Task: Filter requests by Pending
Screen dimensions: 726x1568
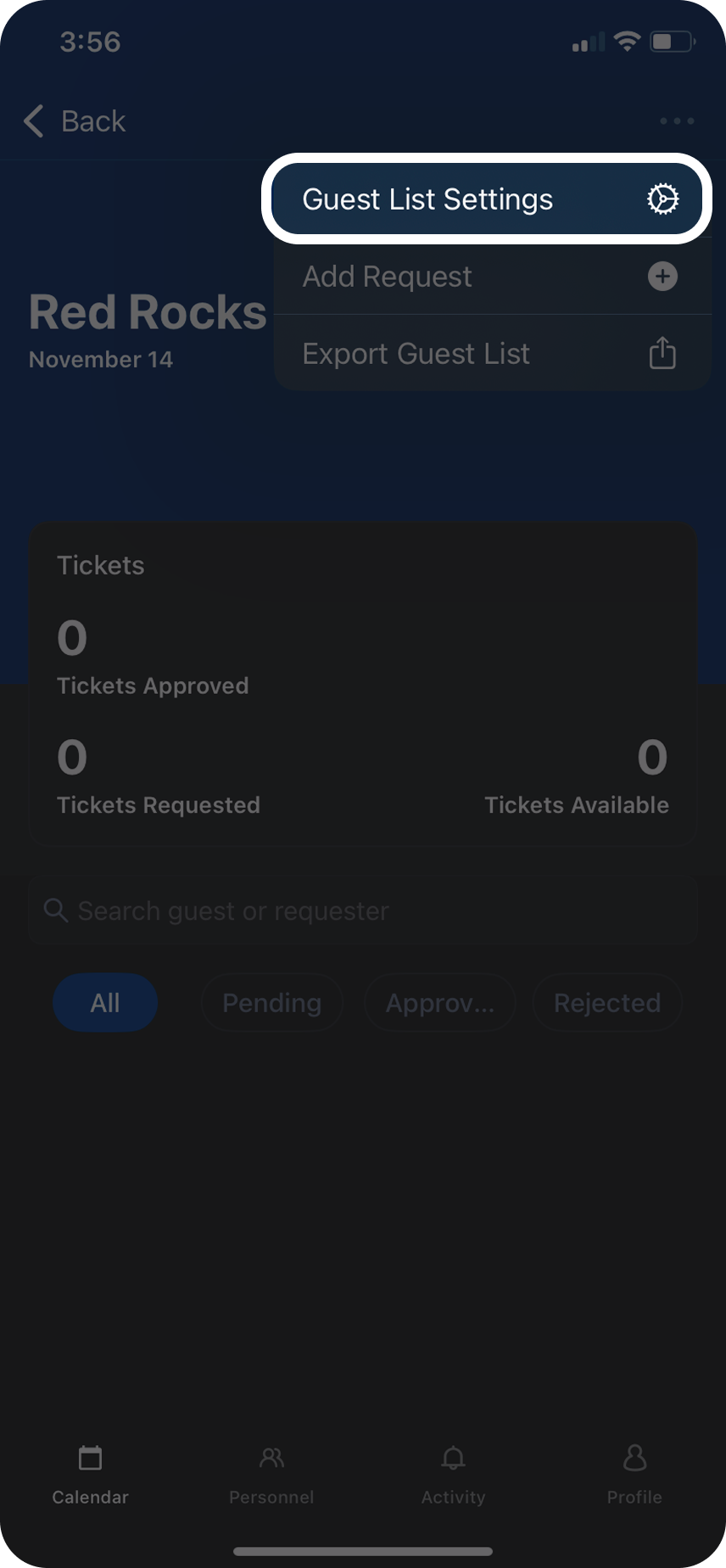Action: coord(271,1003)
